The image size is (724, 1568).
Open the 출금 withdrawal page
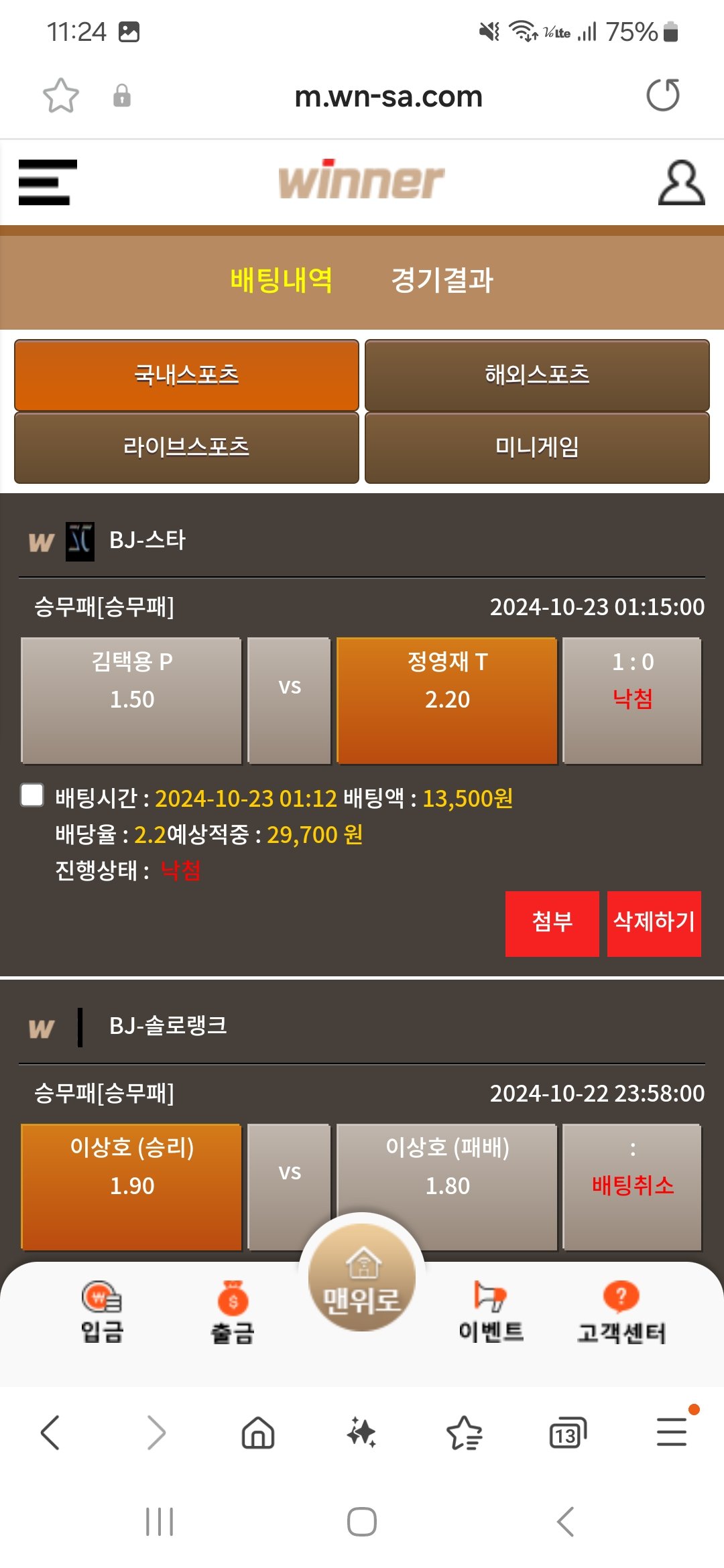[x=233, y=1313]
